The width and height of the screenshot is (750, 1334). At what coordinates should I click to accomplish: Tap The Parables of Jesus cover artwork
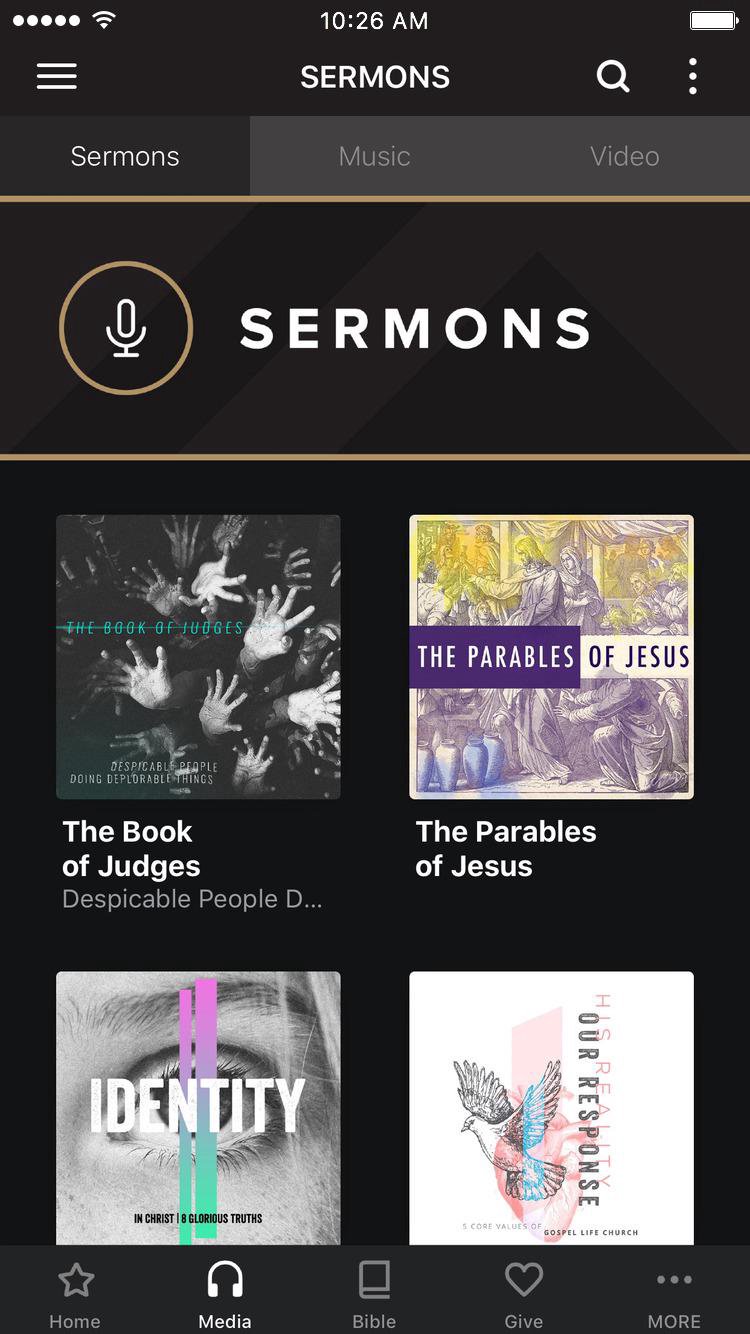coord(551,657)
